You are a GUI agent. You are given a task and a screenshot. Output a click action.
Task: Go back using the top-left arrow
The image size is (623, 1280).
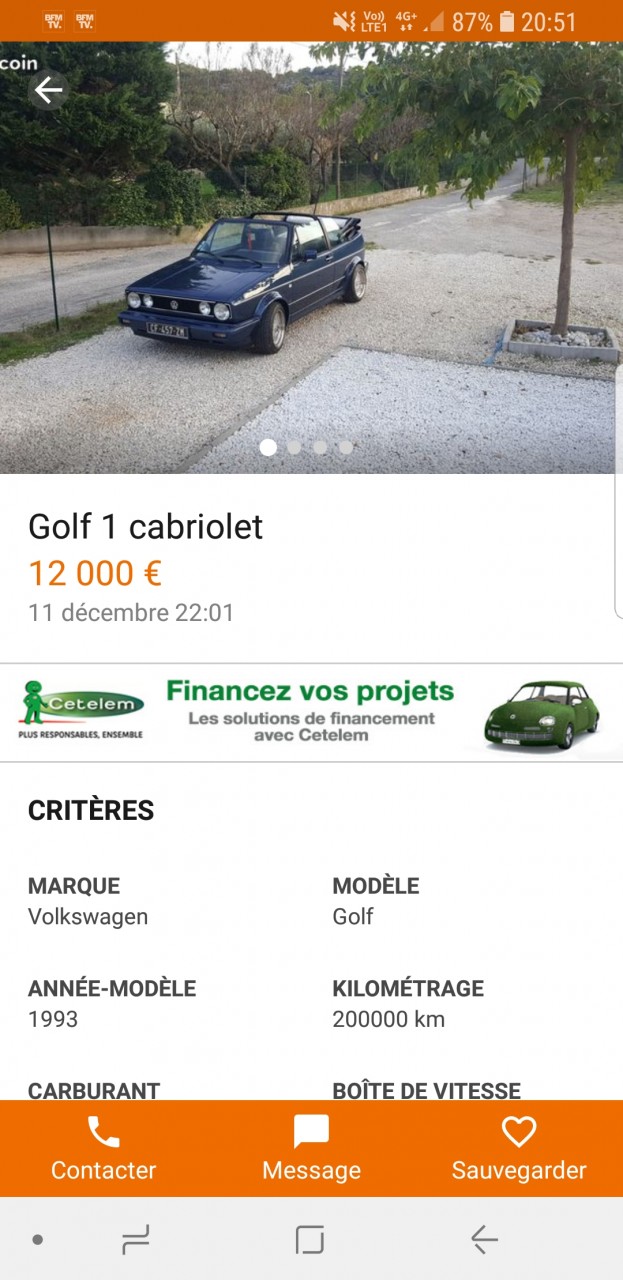(x=48, y=91)
